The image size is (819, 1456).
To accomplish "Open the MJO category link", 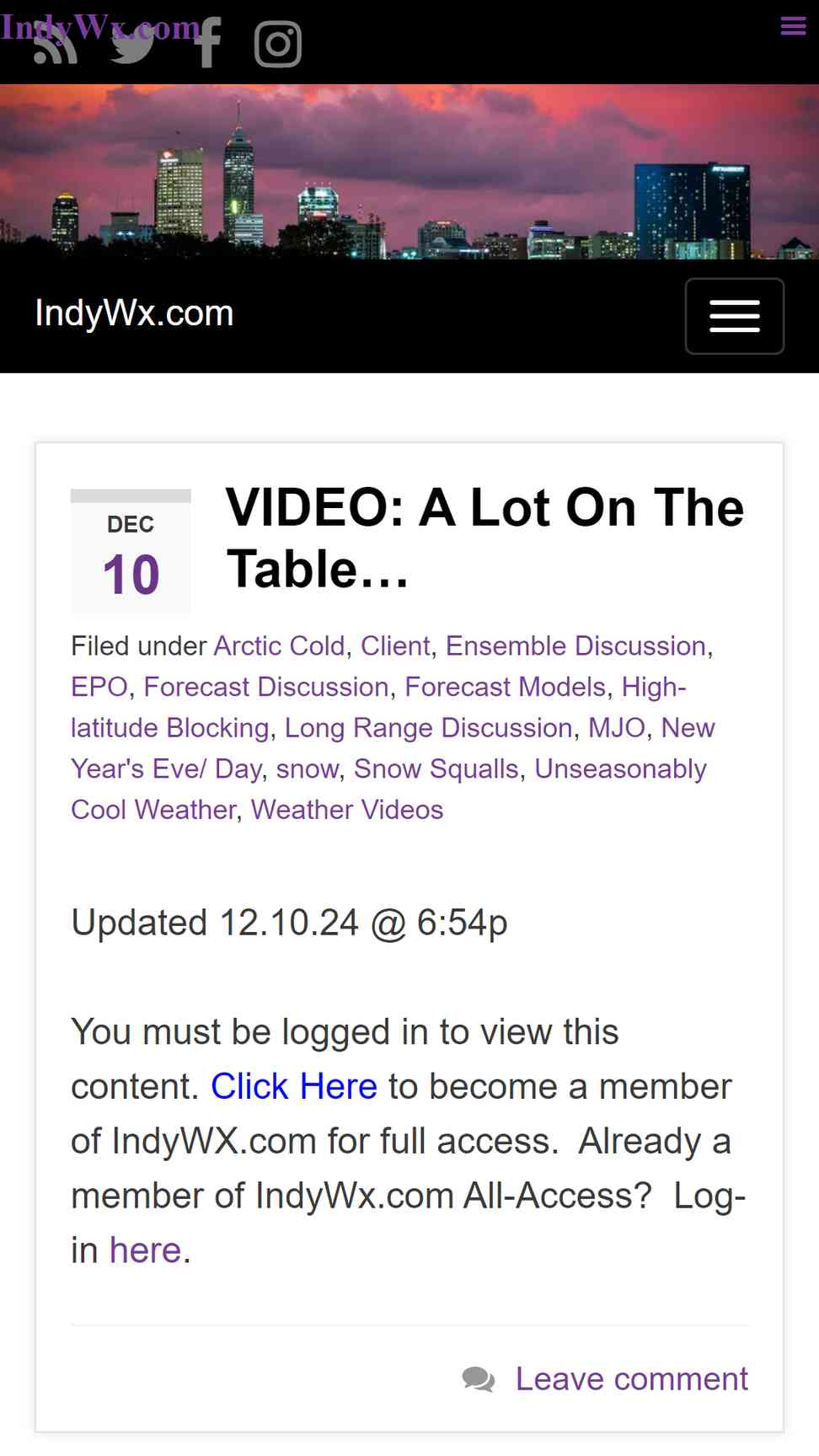I will tap(617, 727).
